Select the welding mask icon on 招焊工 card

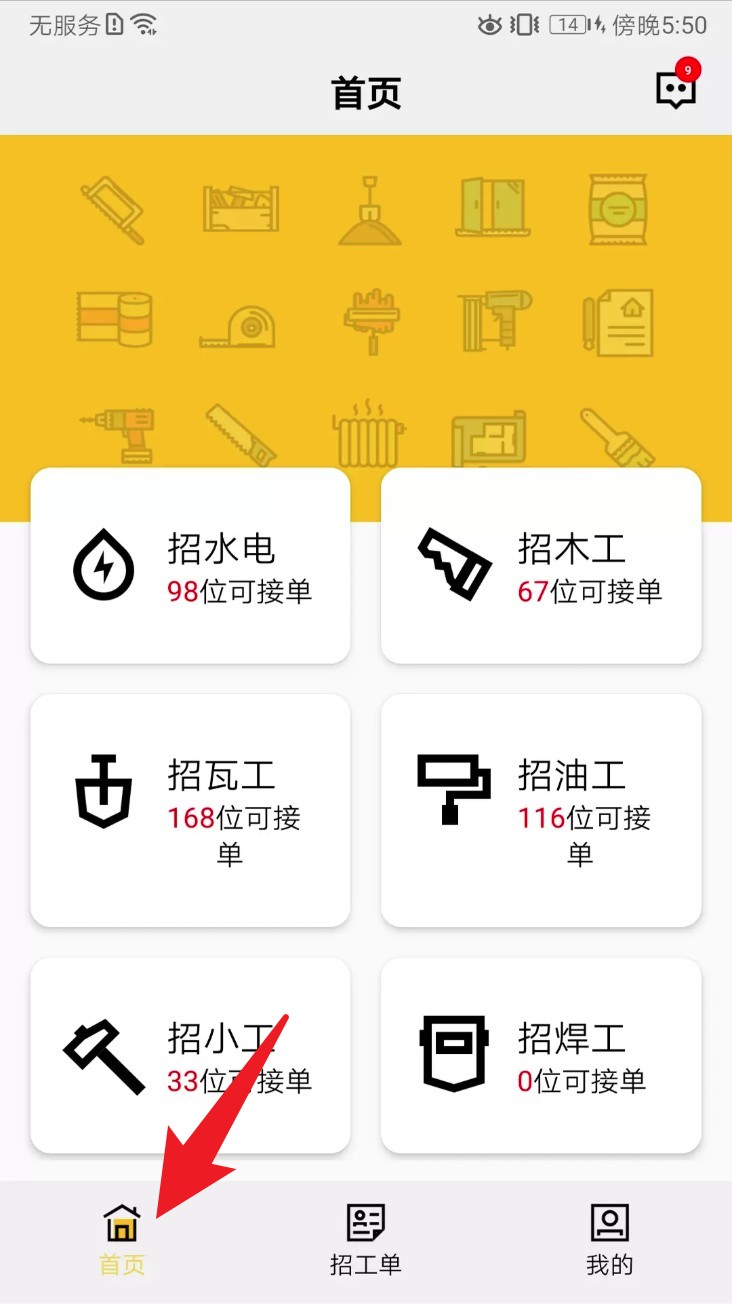tap(453, 1055)
